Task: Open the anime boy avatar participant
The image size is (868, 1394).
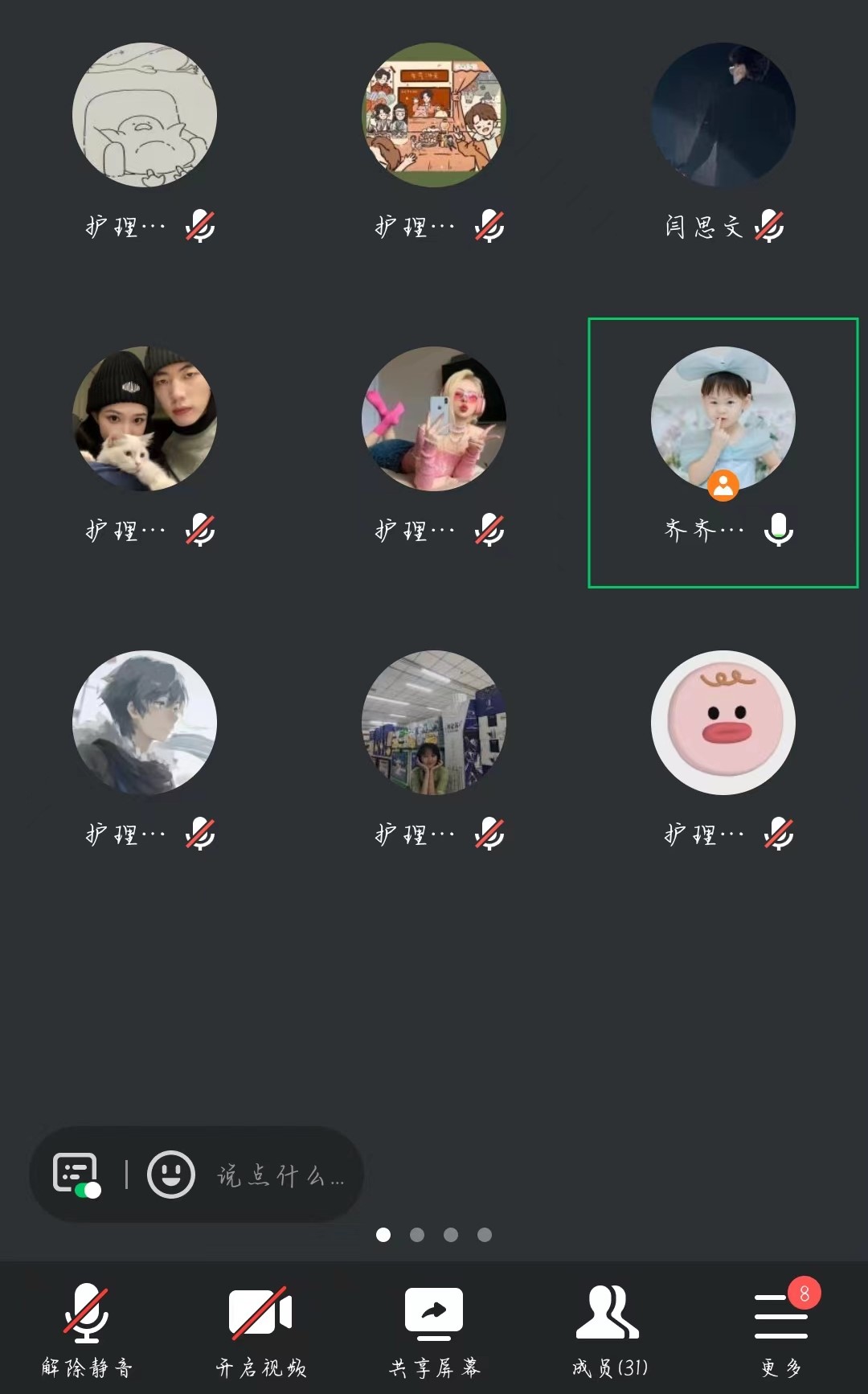Action: tap(145, 723)
